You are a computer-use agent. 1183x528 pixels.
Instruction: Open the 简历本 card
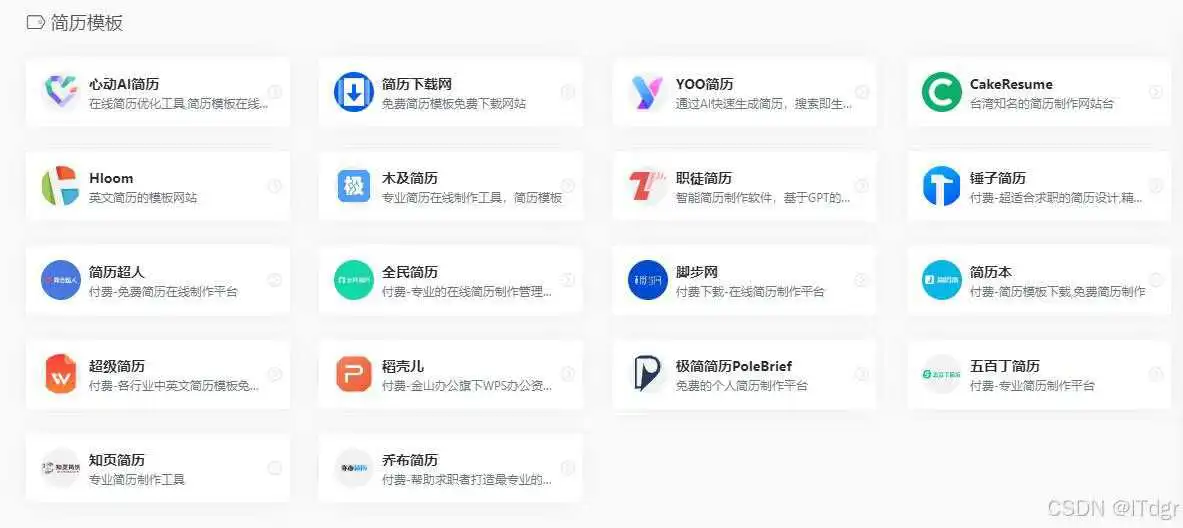(1038, 280)
